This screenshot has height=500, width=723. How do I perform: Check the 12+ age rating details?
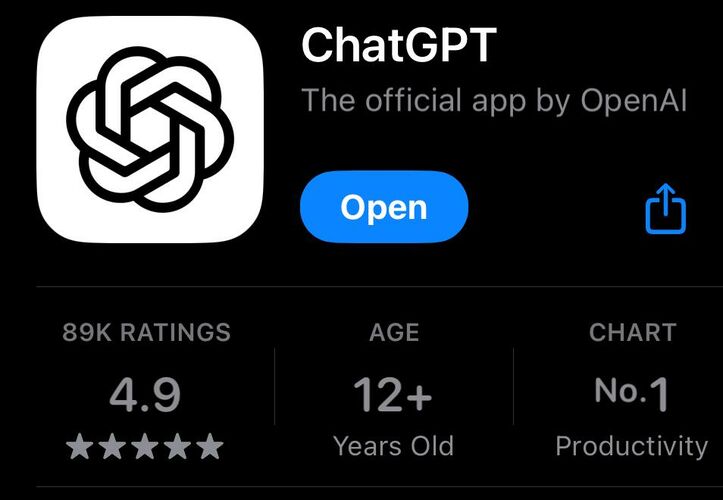(393, 391)
